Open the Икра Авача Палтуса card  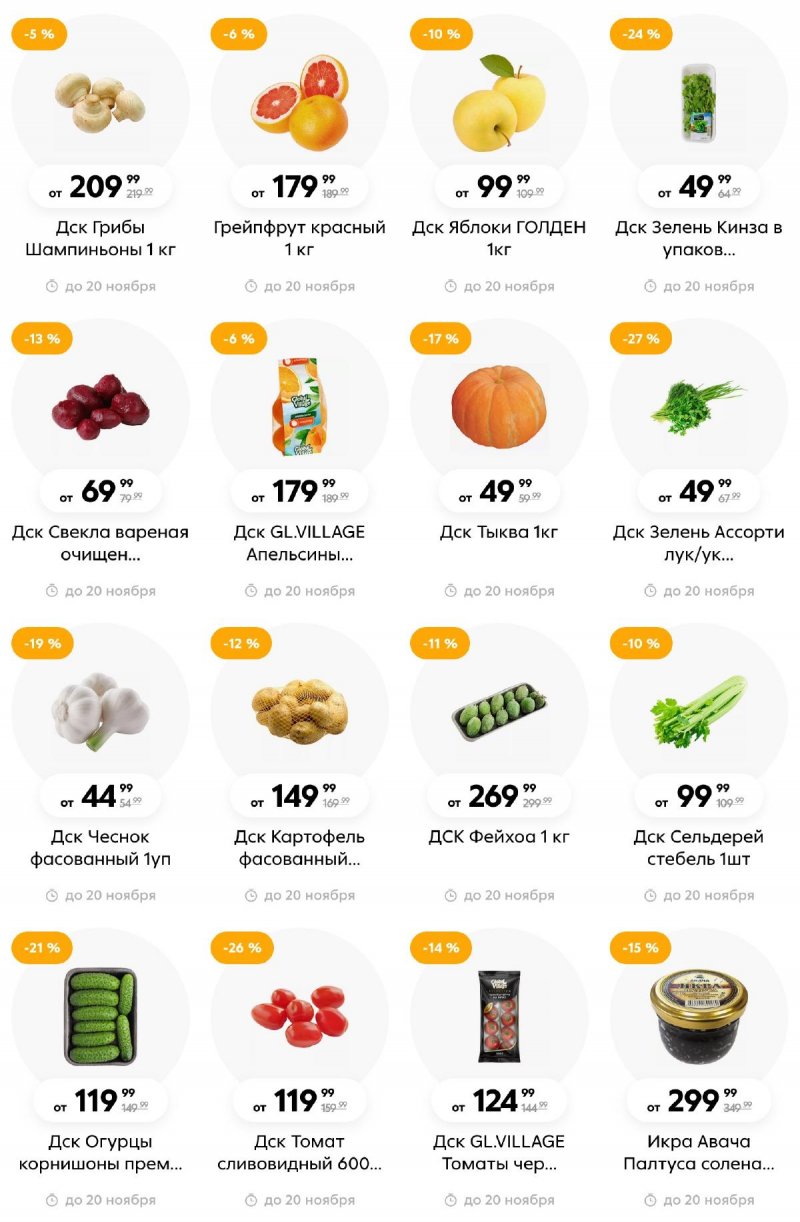(699, 1015)
